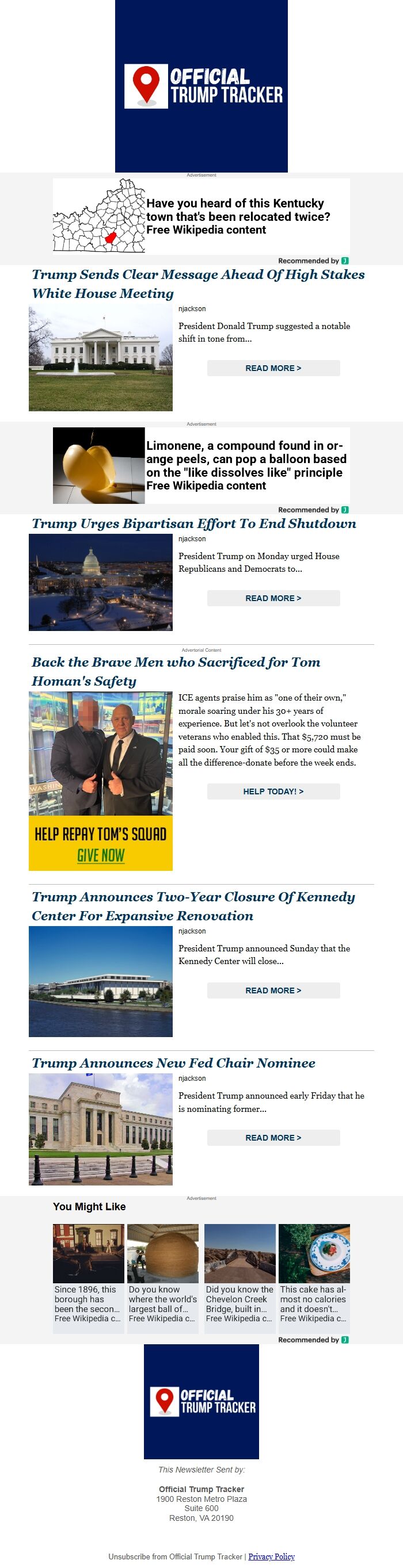Open the 'Since 1896, this borough' card
This screenshot has height=1568, width=403.
(x=89, y=1278)
